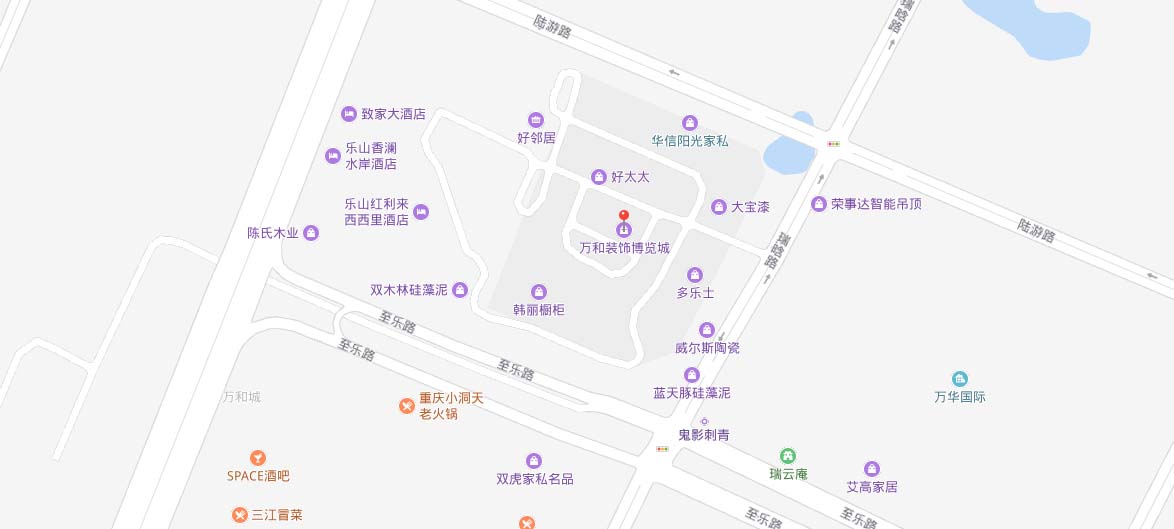Tap the 重庆小洞天老火锅 restaurant marker
Viewport: 1174px width, 529px height.
tap(407, 405)
